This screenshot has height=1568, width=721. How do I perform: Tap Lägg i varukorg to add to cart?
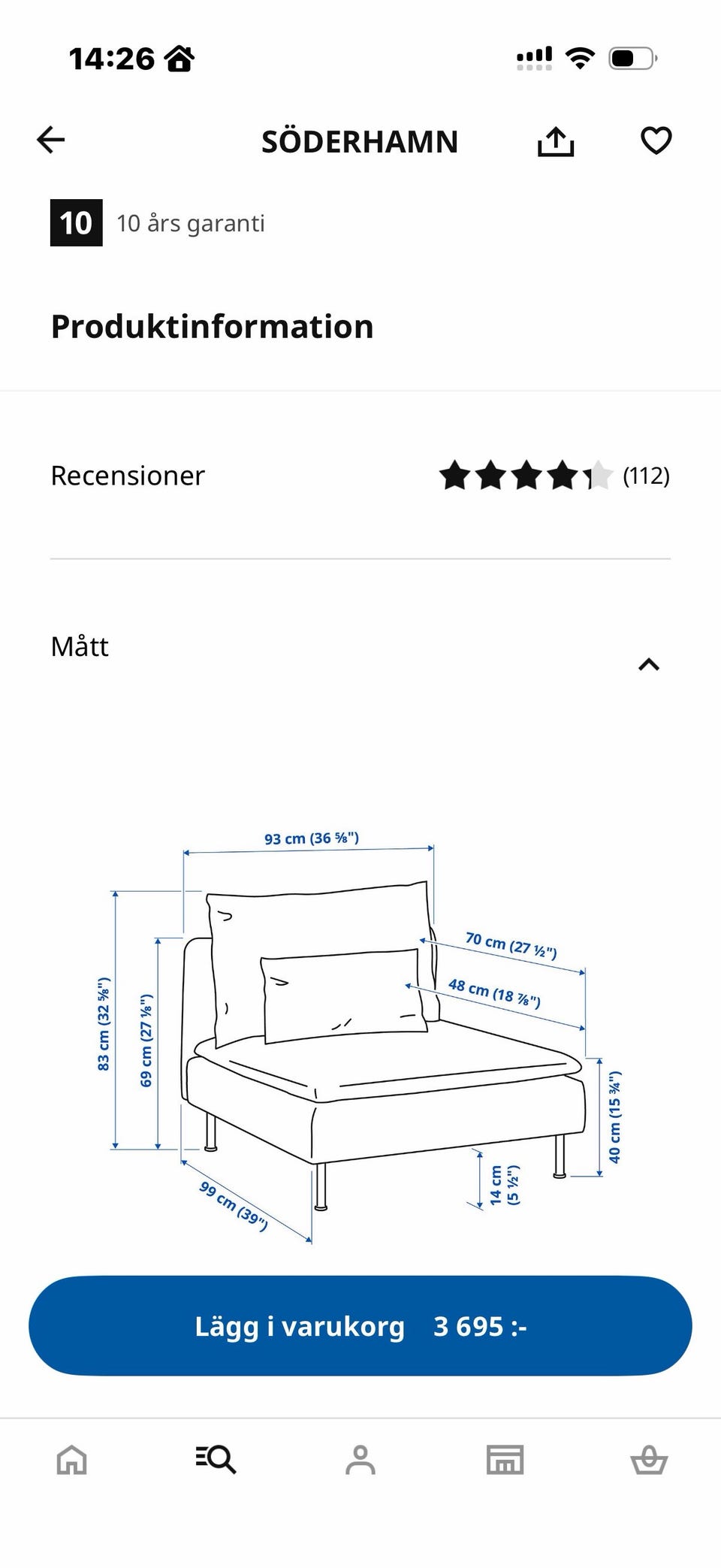coord(360,1326)
